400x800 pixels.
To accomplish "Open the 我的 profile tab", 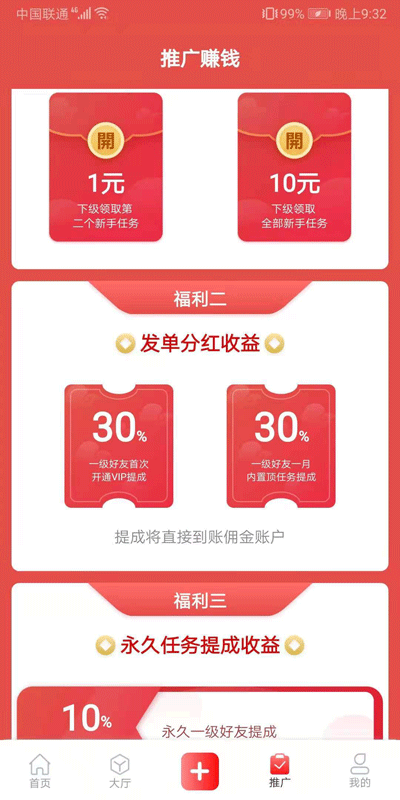I will (360, 771).
